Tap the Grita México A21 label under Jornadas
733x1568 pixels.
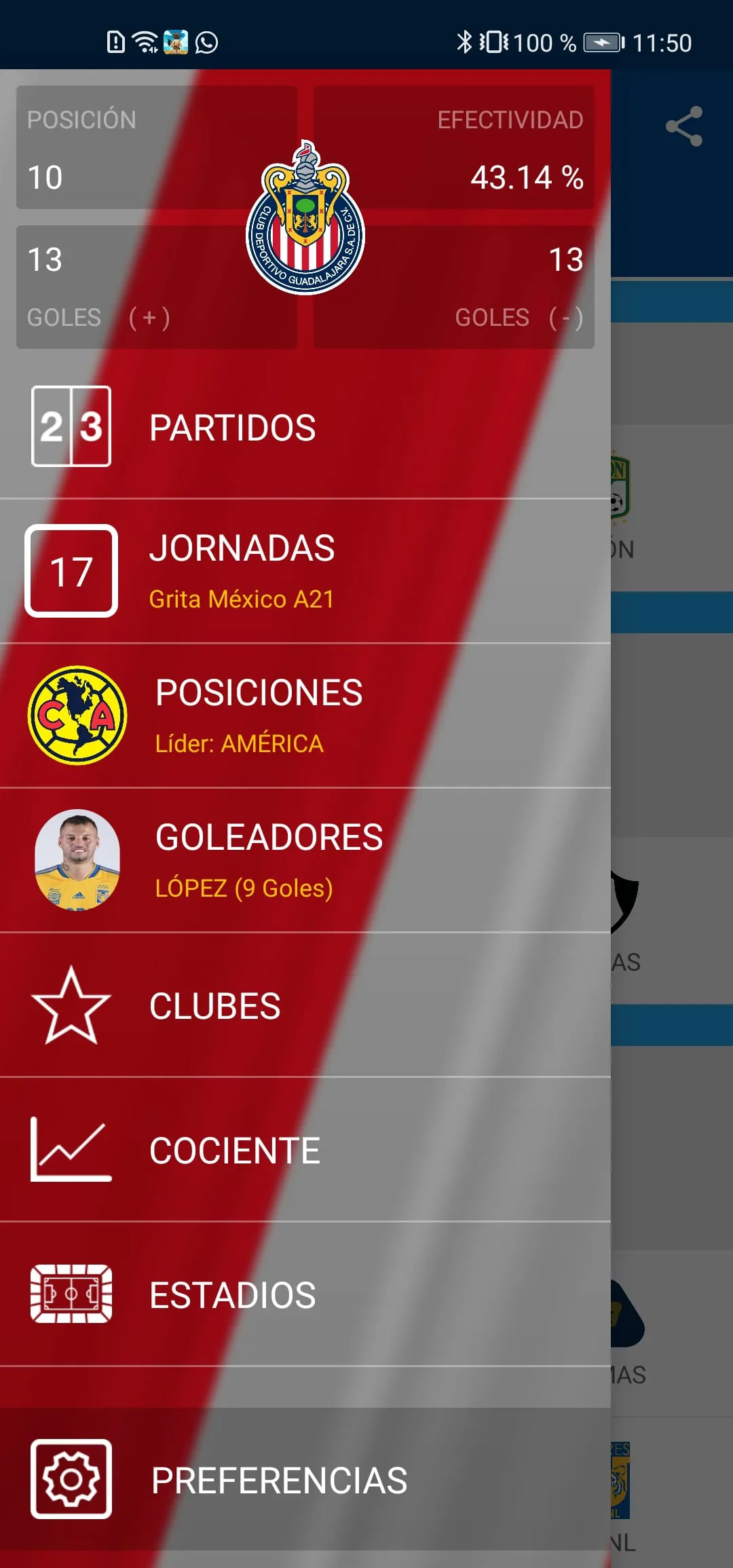[x=242, y=598]
